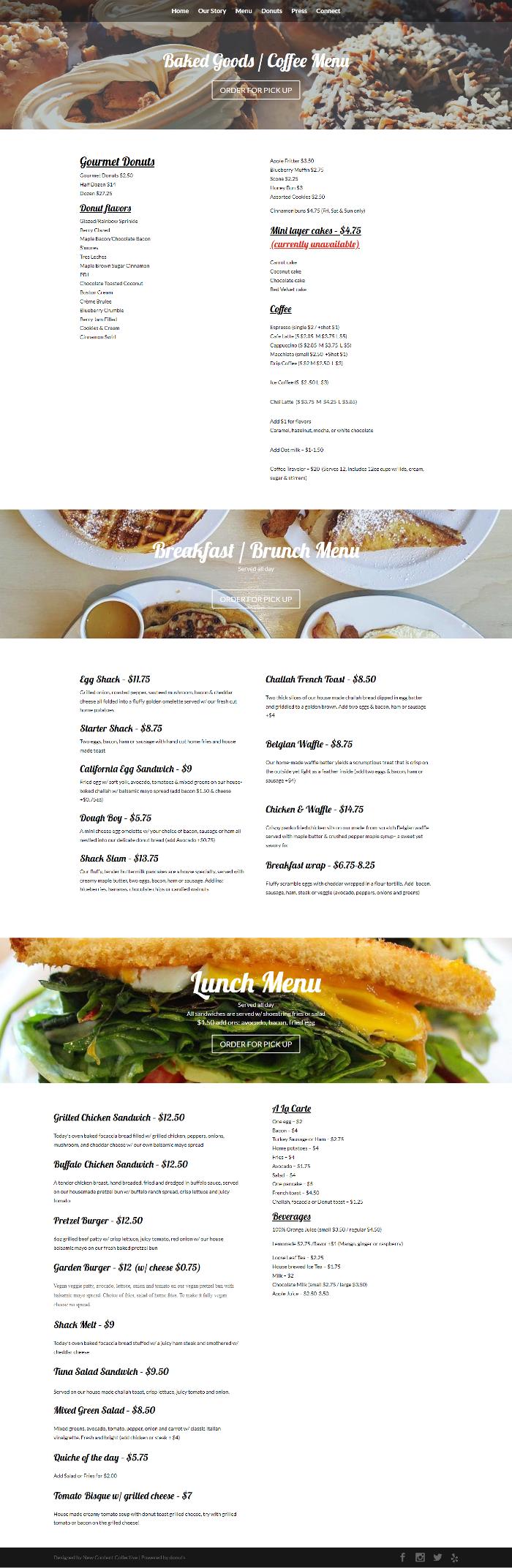Open the Facebook icon in footer

[x=402, y=1557]
